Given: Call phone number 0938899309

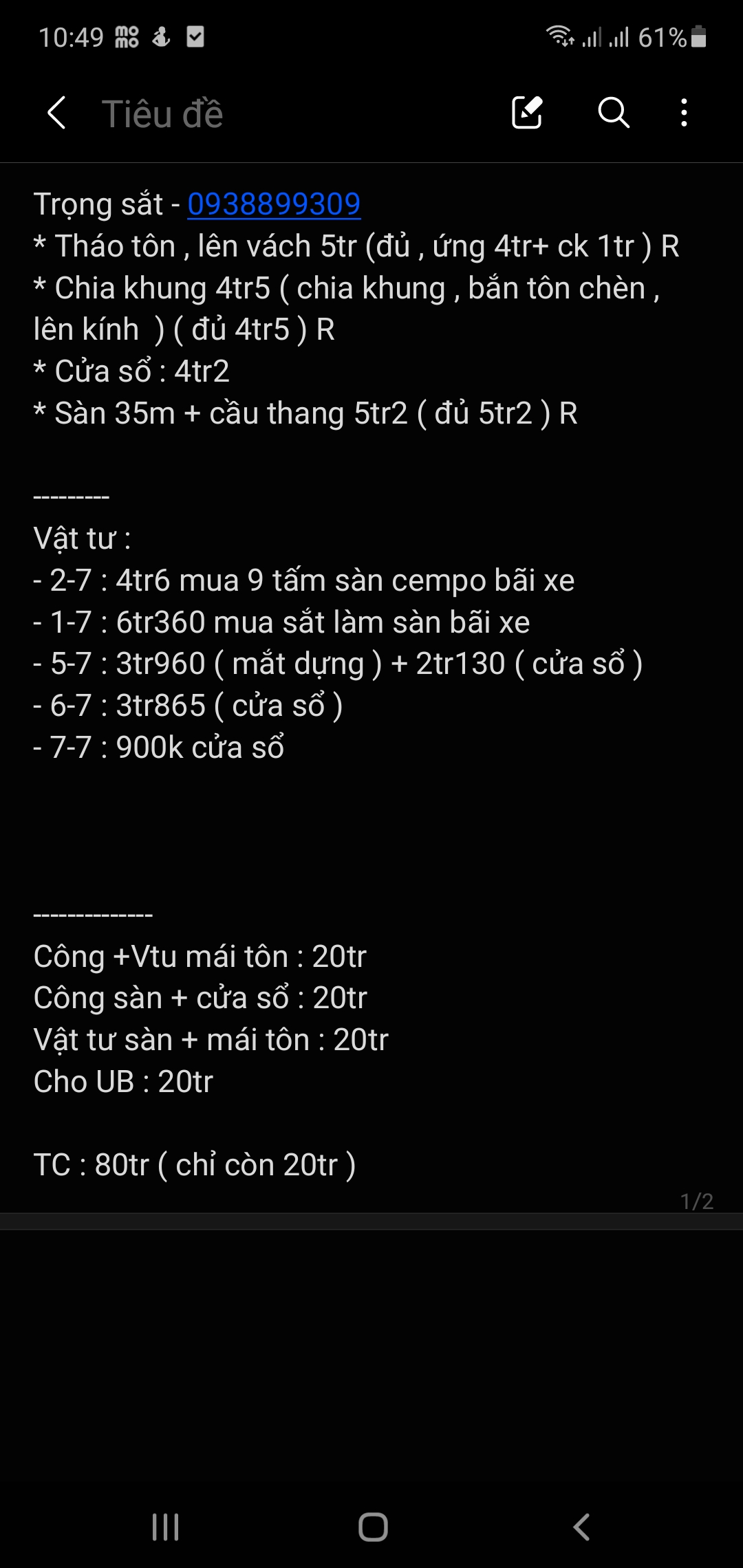Looking at the screenshot, I should click(x=274, y=204).
